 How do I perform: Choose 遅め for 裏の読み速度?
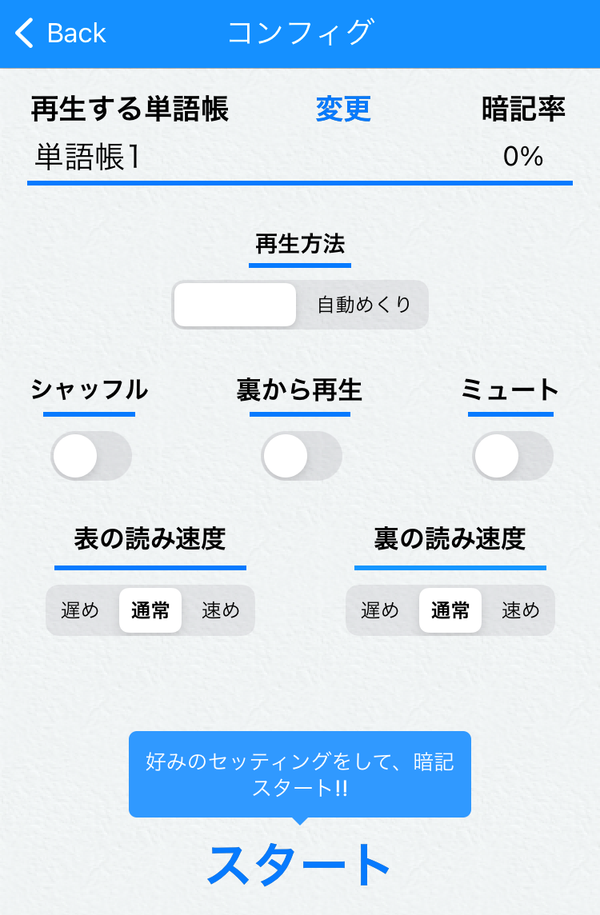381,610
